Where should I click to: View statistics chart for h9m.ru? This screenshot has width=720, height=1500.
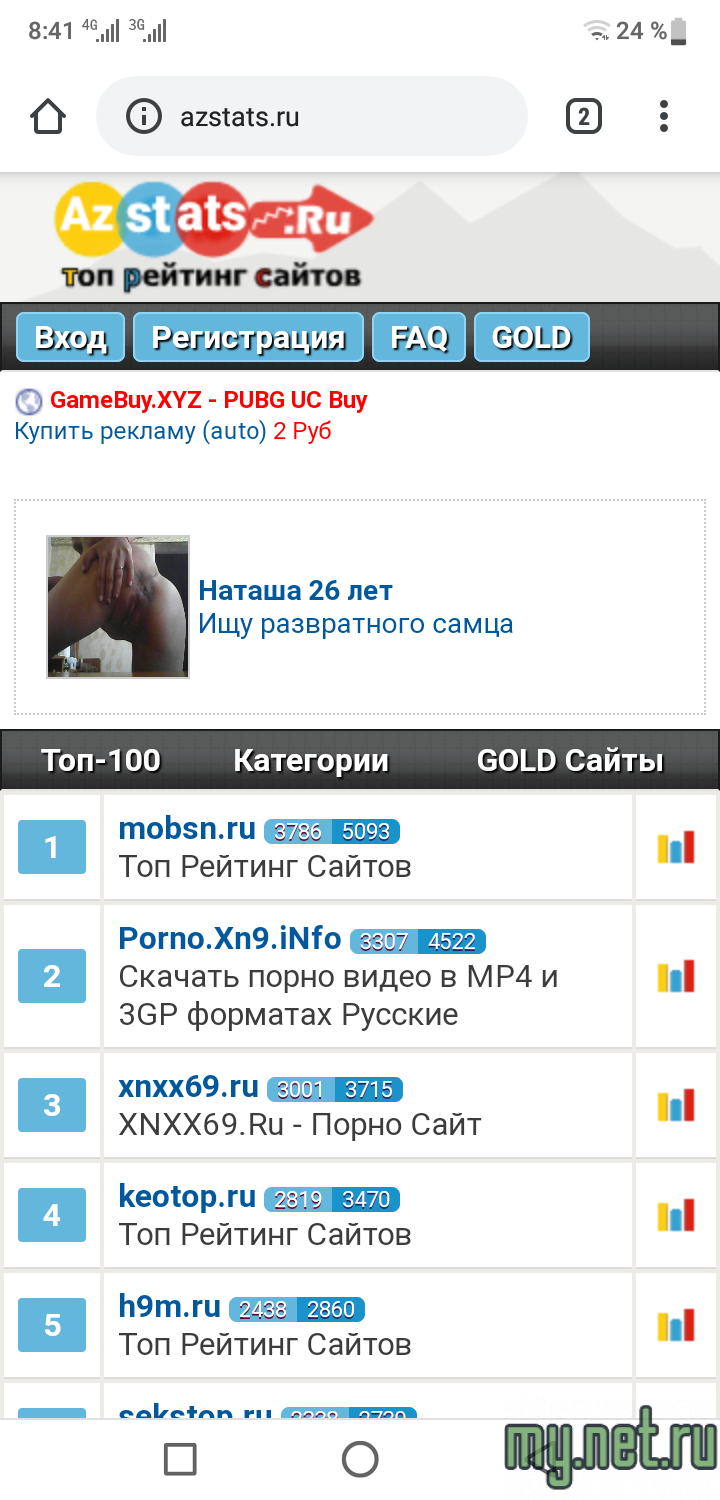click(675, 1326)
